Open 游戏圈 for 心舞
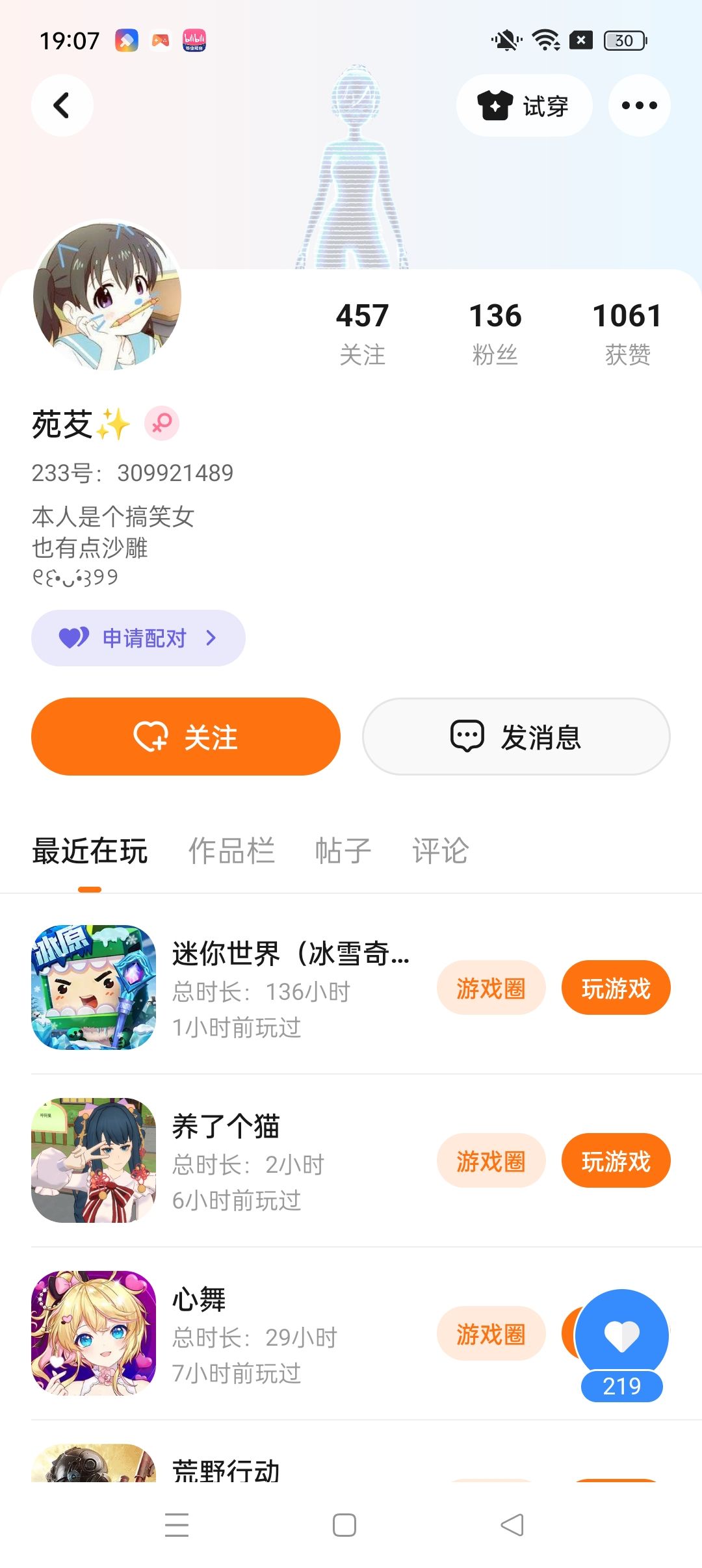This screenshot has height=1568, width=702. (491, 1333)
